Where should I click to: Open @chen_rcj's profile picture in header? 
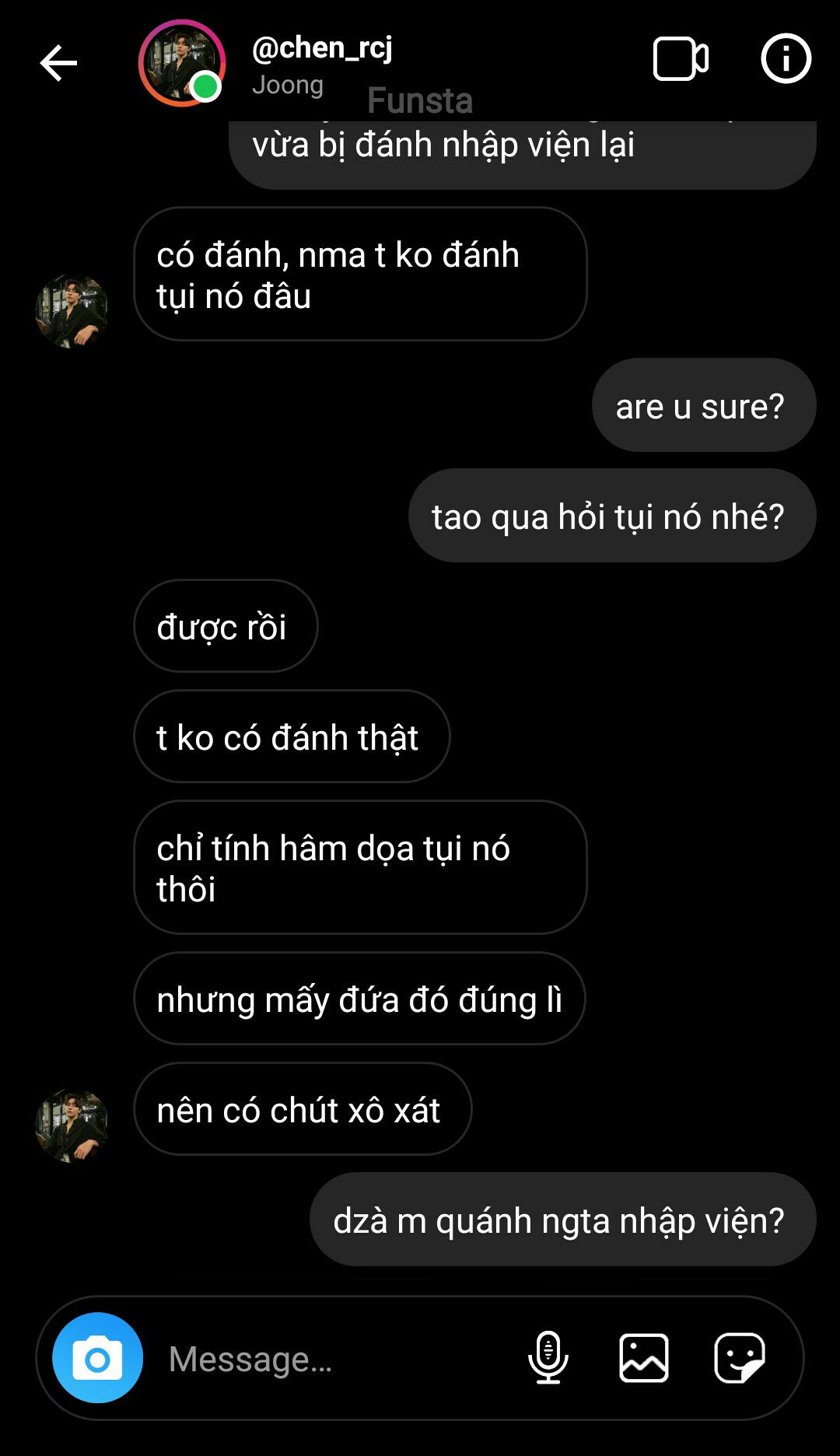182,63
